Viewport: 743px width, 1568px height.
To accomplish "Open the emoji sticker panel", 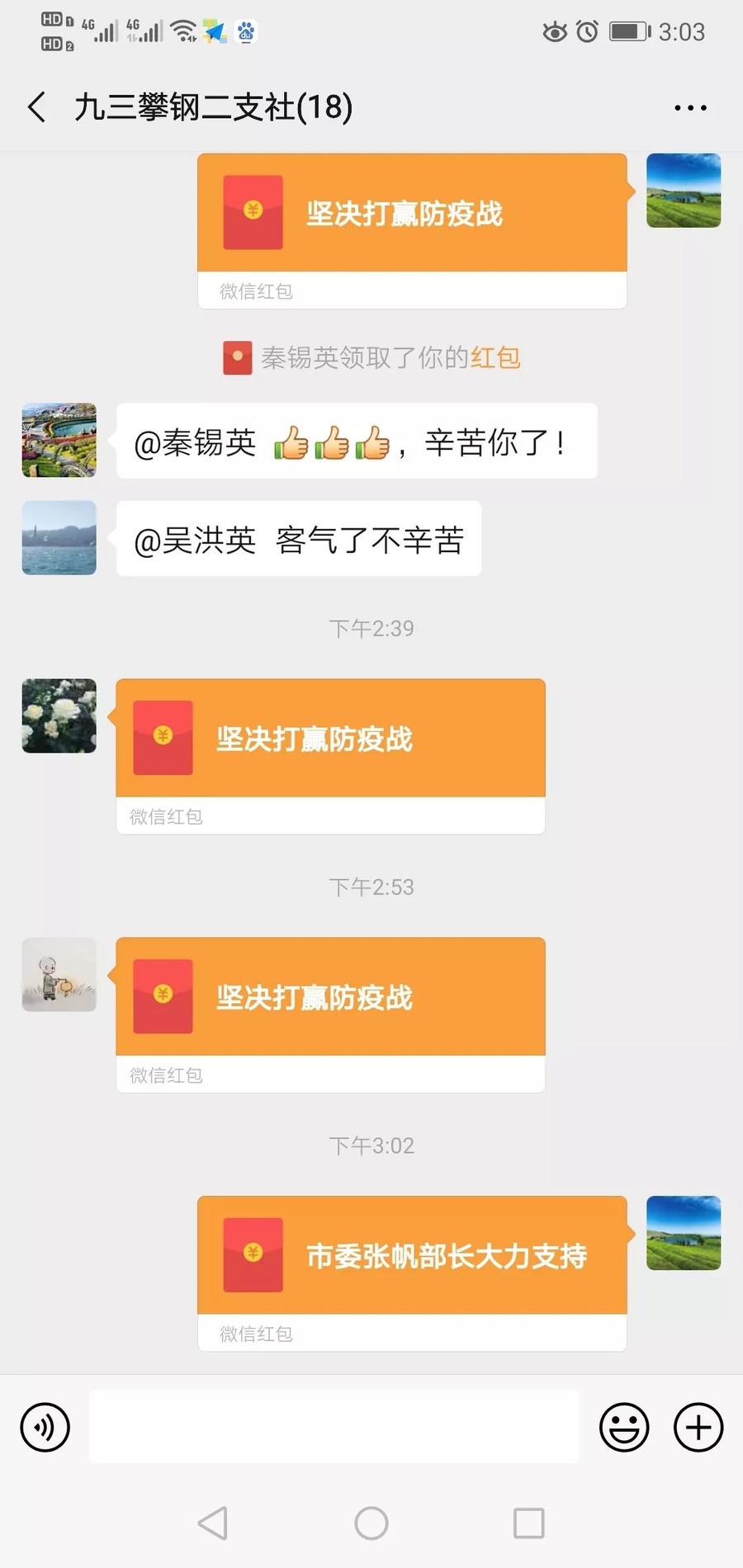I will point(624,1427).
